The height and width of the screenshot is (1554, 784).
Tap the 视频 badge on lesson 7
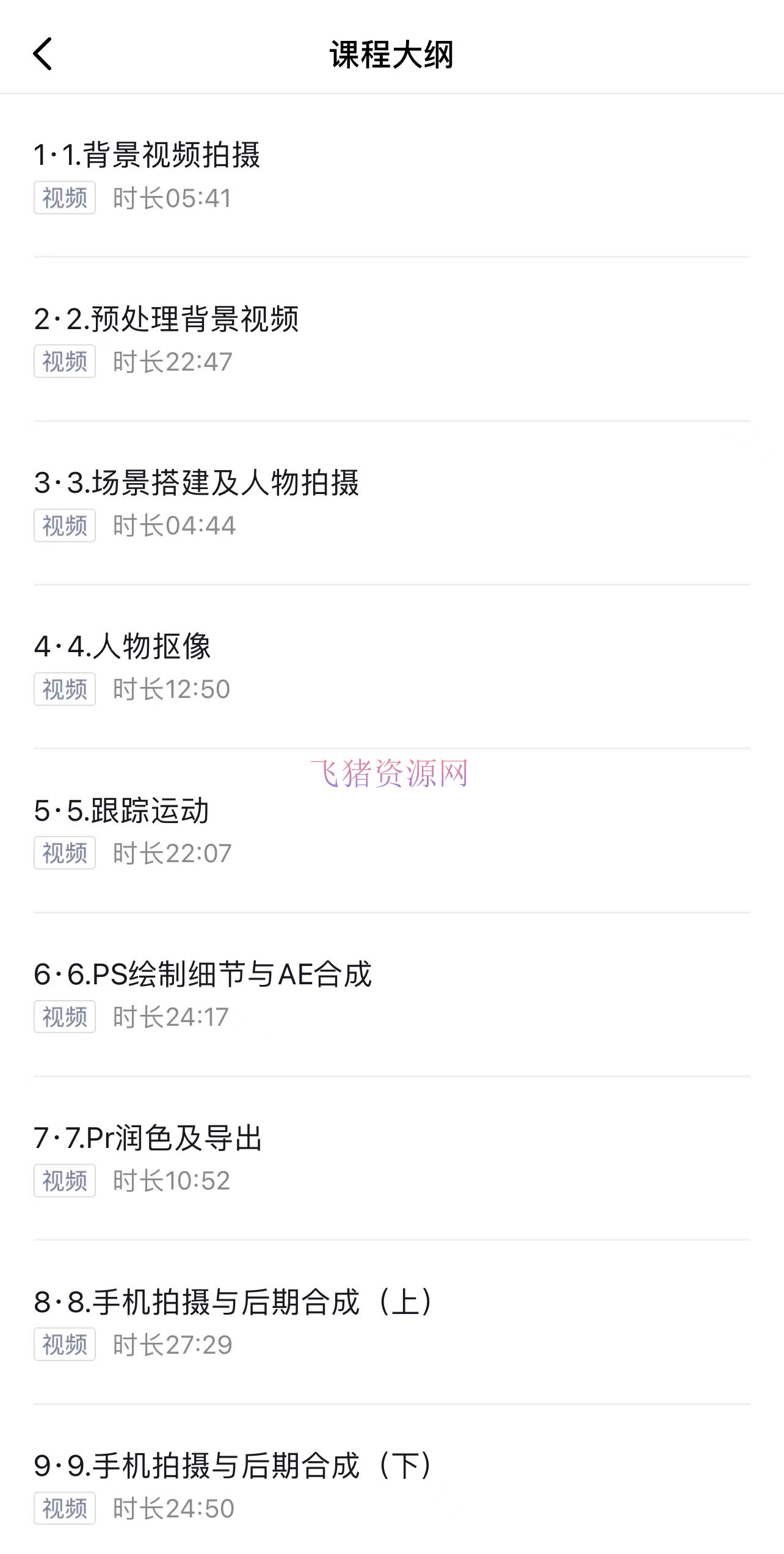[64, 1180]
